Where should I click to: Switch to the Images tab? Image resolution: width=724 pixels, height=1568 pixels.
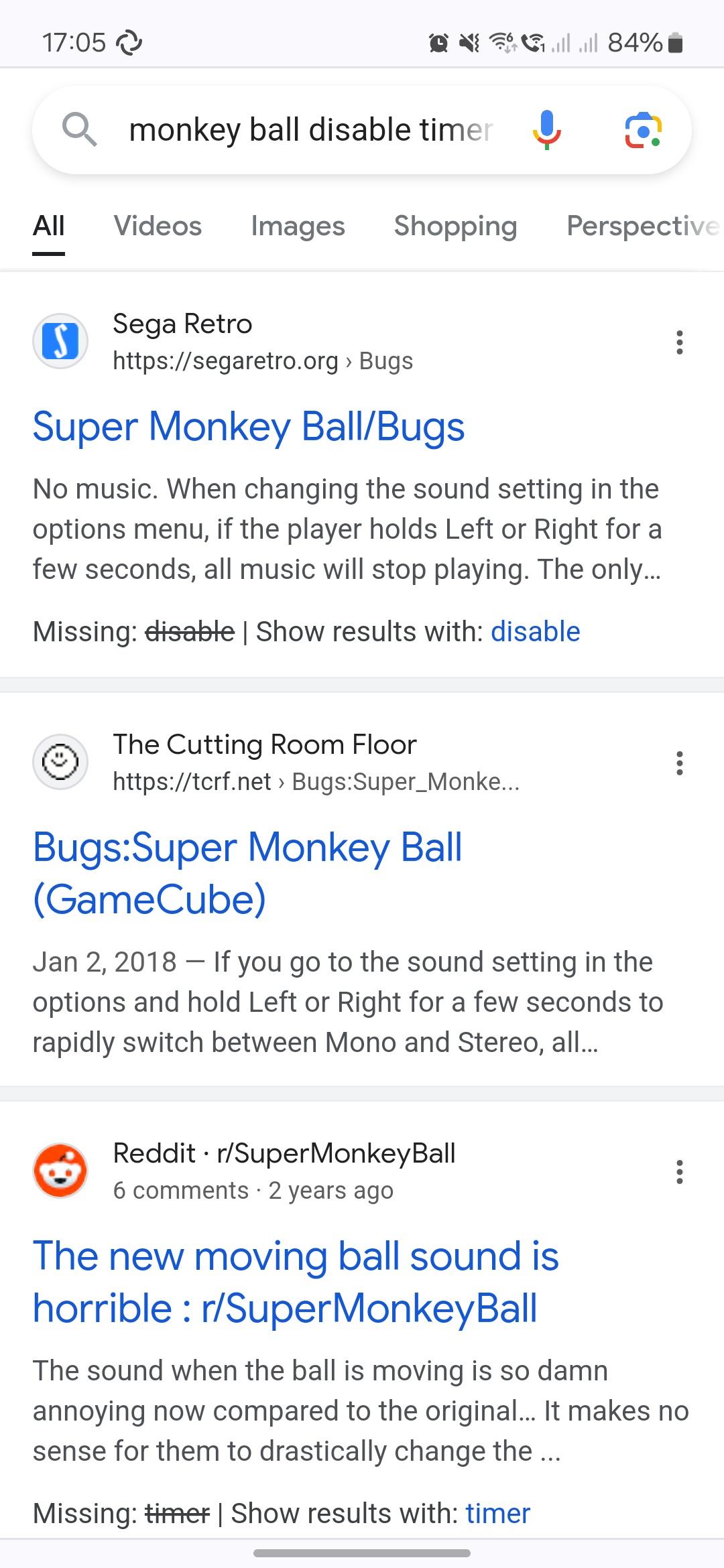(298, 226)
